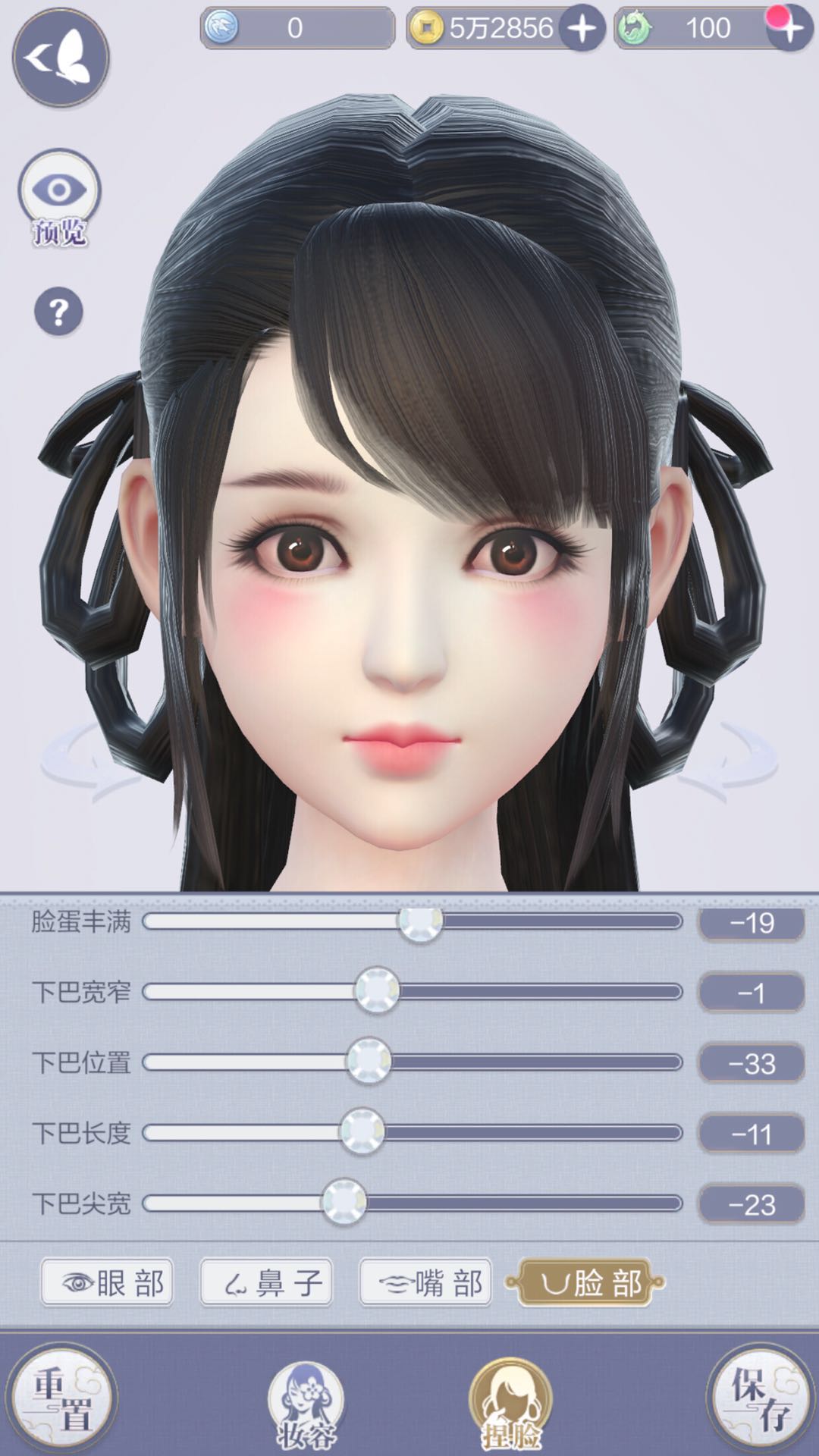Open the question mark help icon
819x1456 pixels.
point(58,312)
